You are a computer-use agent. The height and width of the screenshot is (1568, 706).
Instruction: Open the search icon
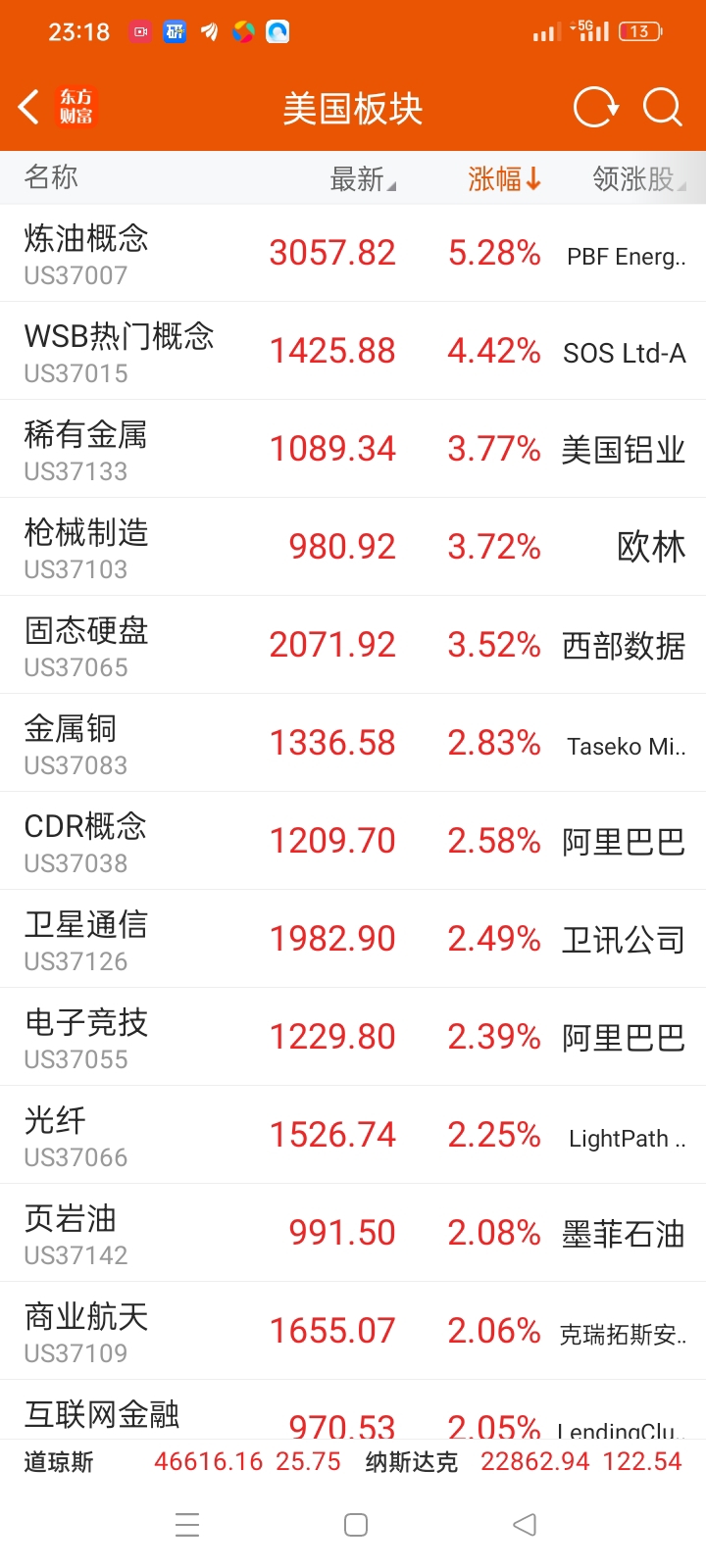(x=662, y=107)
